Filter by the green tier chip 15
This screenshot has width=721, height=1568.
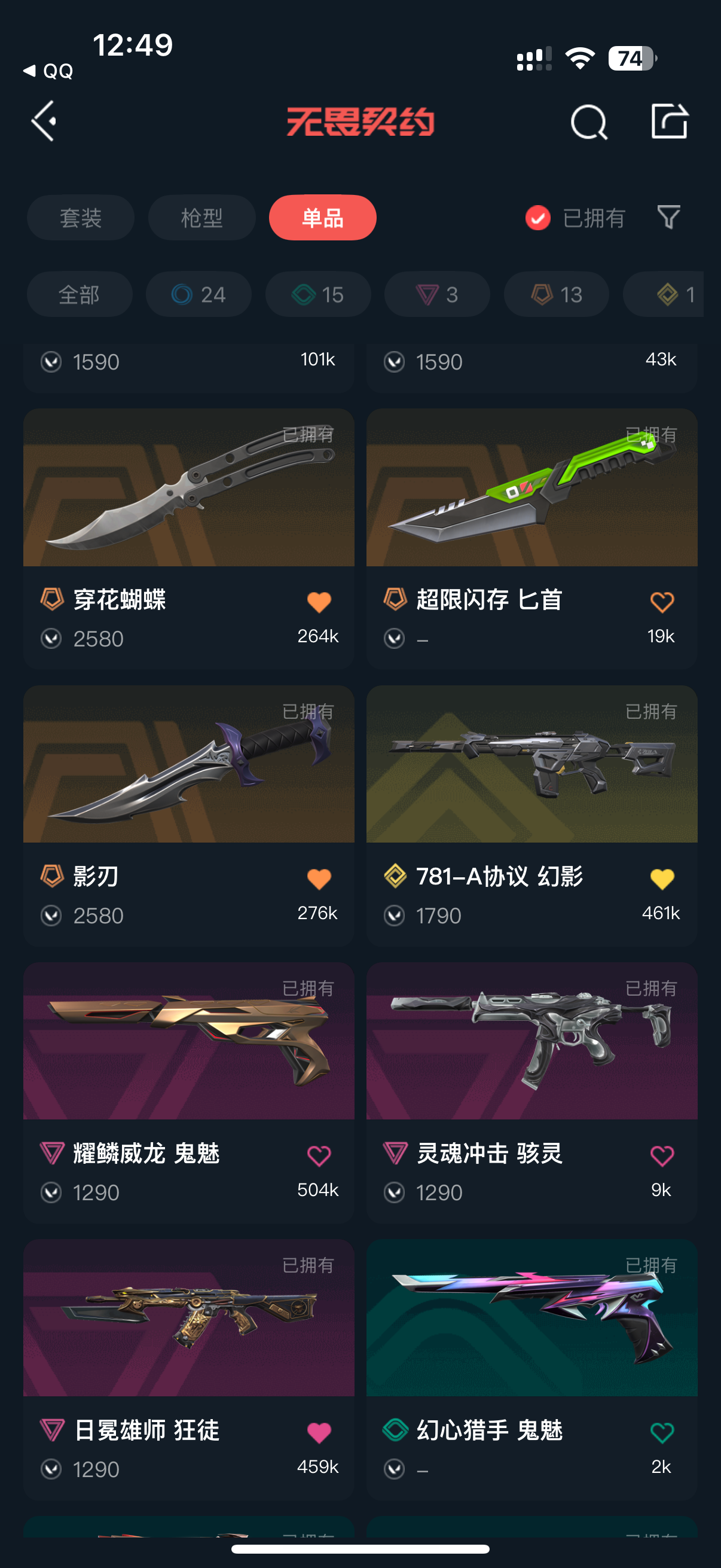(x=317, y=295)
